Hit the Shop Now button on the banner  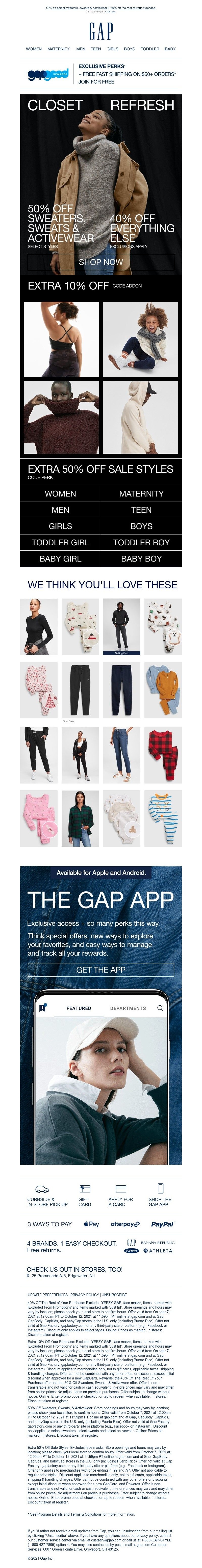(101, 262)
